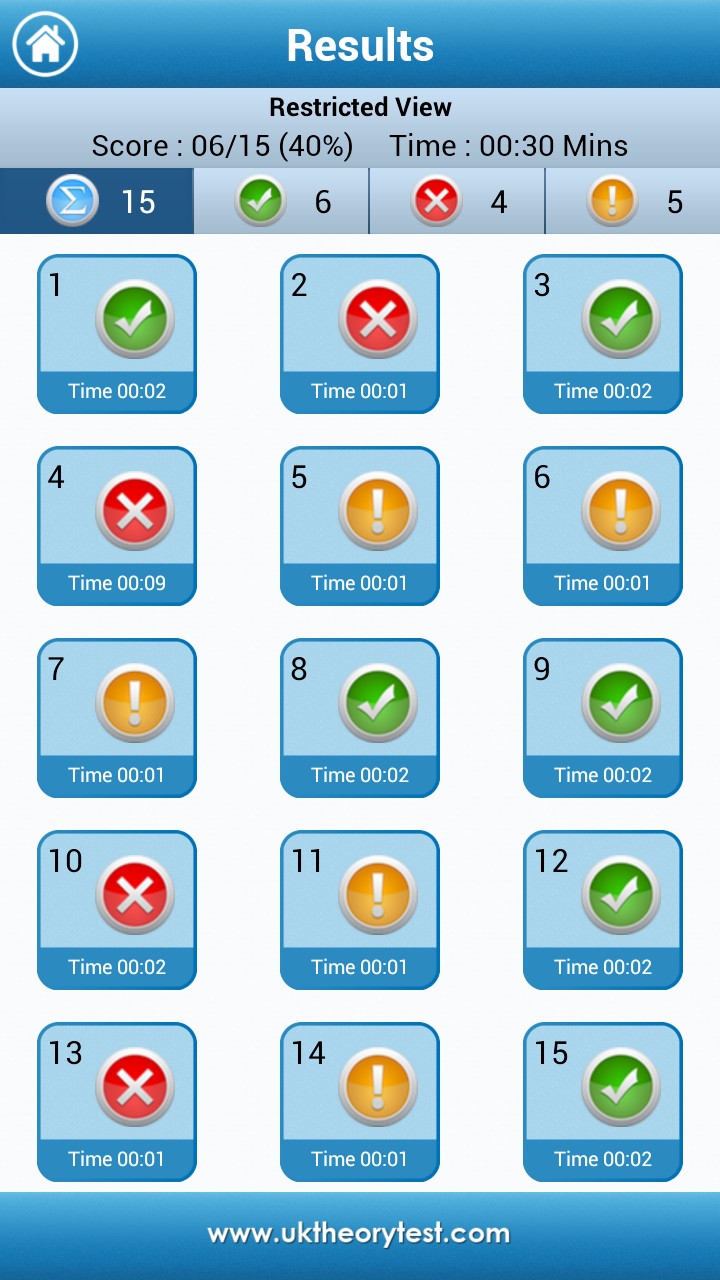Screen dimensions: 720x1280
Task: Open question 10 result tile
Action: tap(116, 910)
